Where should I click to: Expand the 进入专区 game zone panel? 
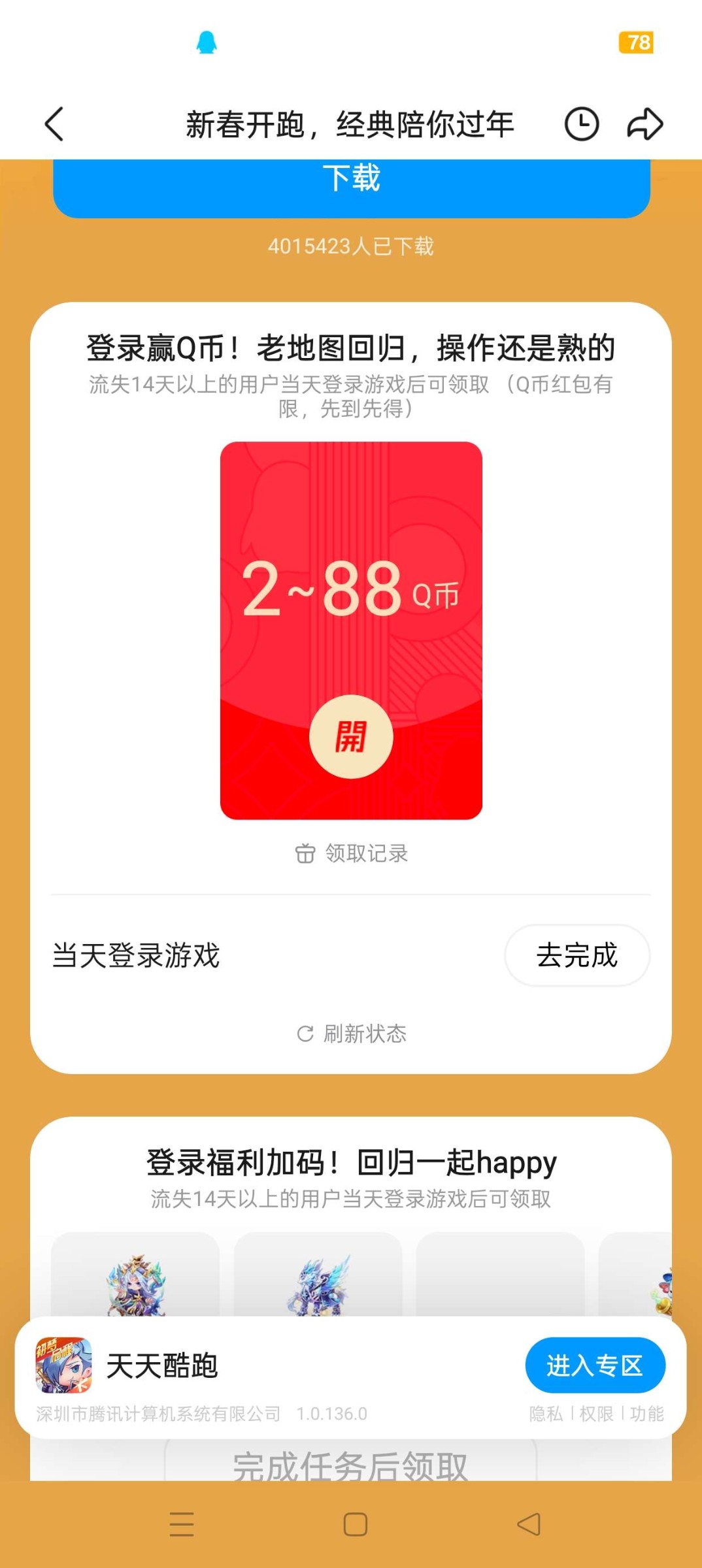595,1364
